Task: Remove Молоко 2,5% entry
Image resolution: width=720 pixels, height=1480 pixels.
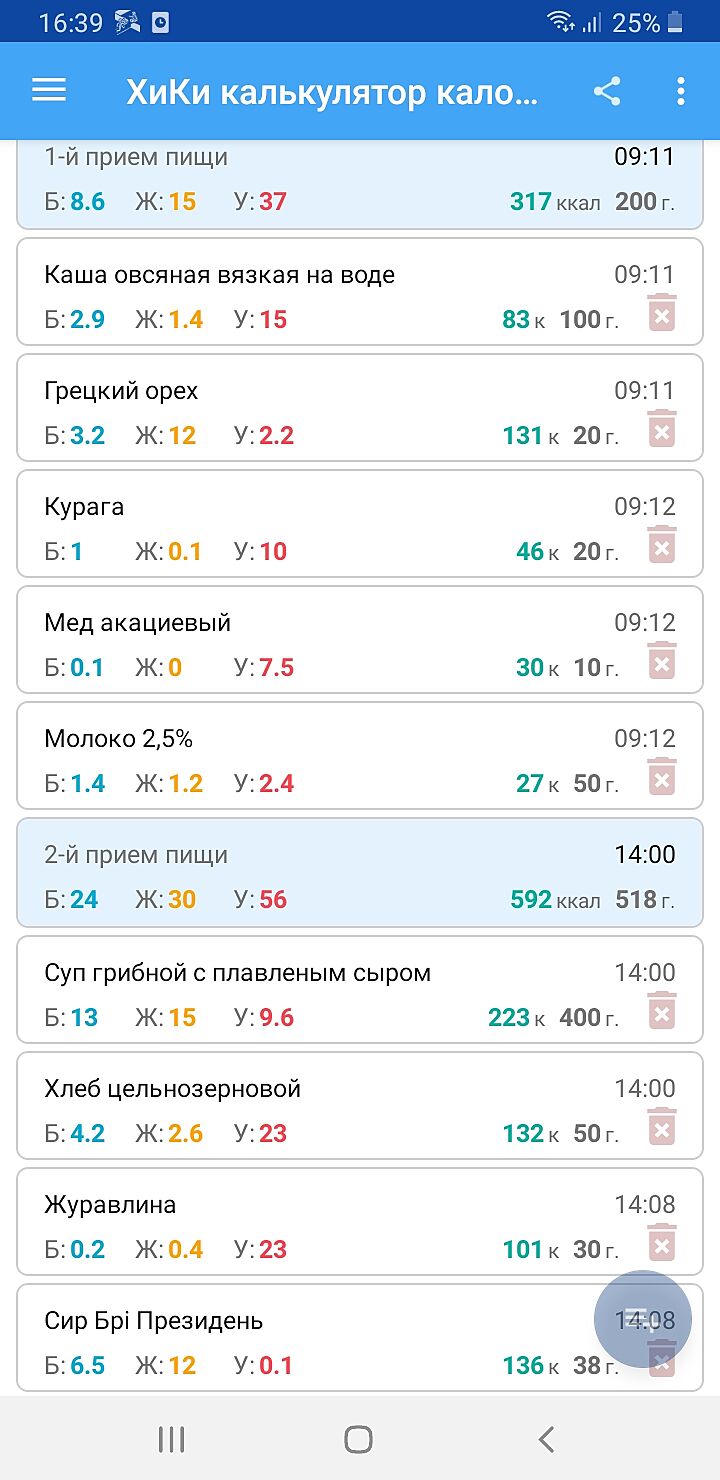Action: point(661,777)
